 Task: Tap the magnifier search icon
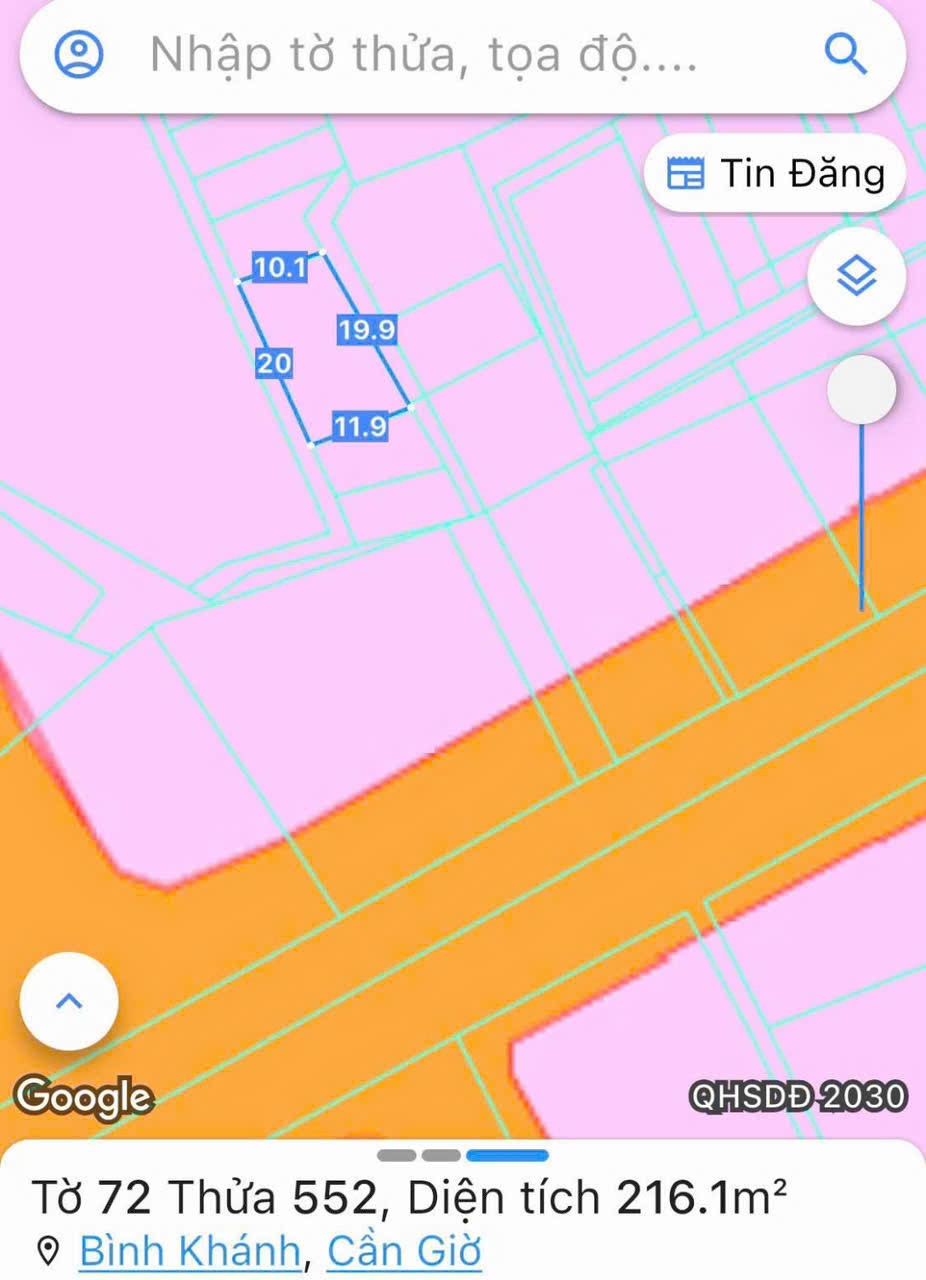pos(847,55)
